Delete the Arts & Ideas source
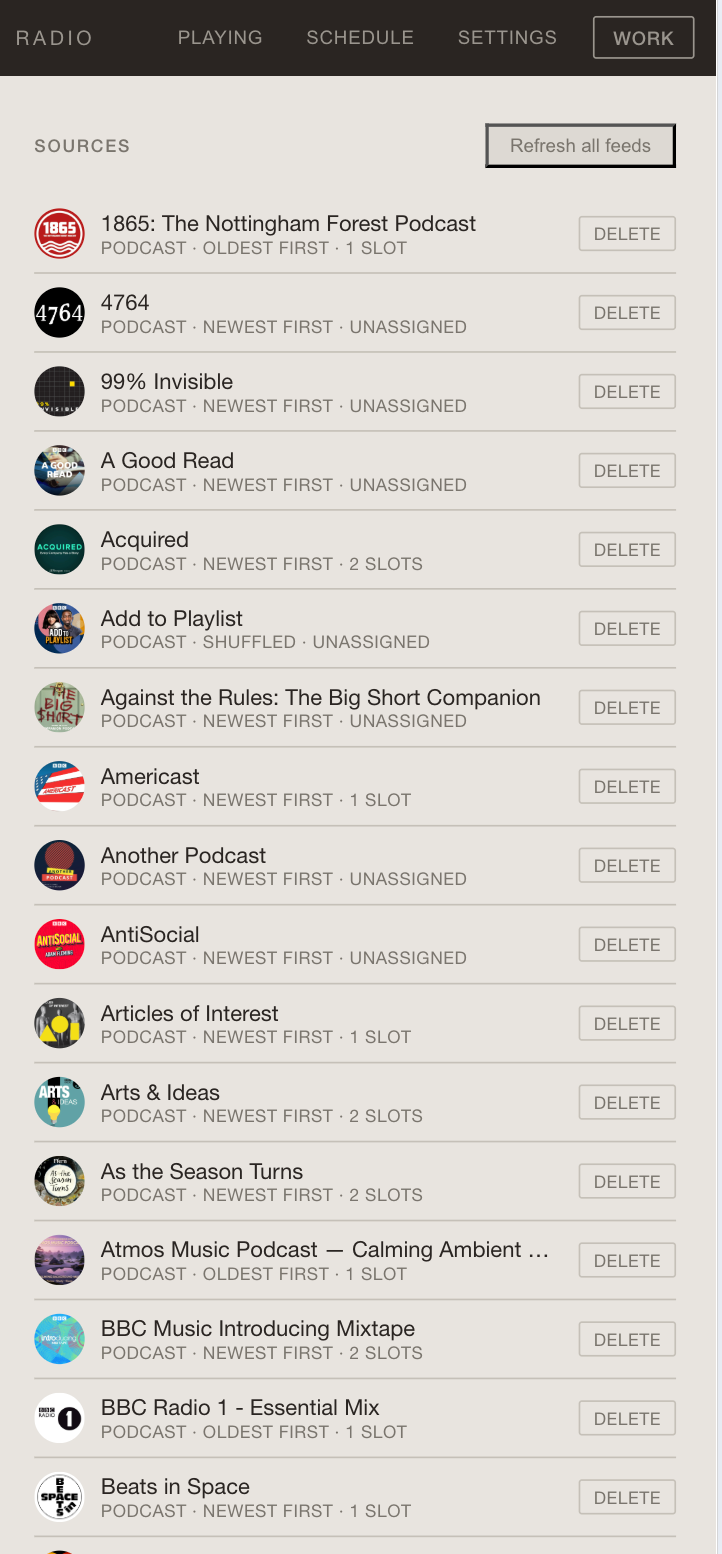The image size is (722, 1554). (x=627, y=1103)
